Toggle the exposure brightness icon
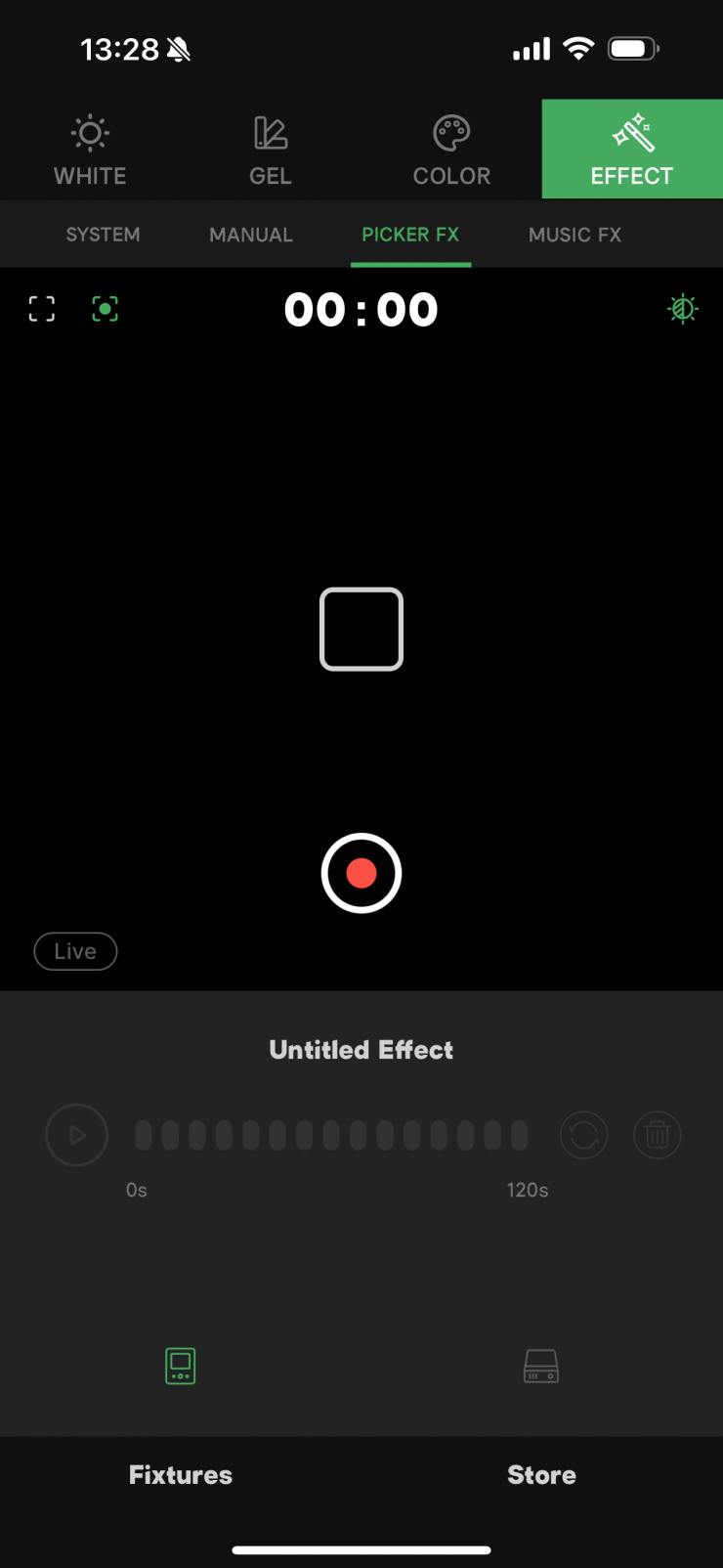 (x=683, y=309)
